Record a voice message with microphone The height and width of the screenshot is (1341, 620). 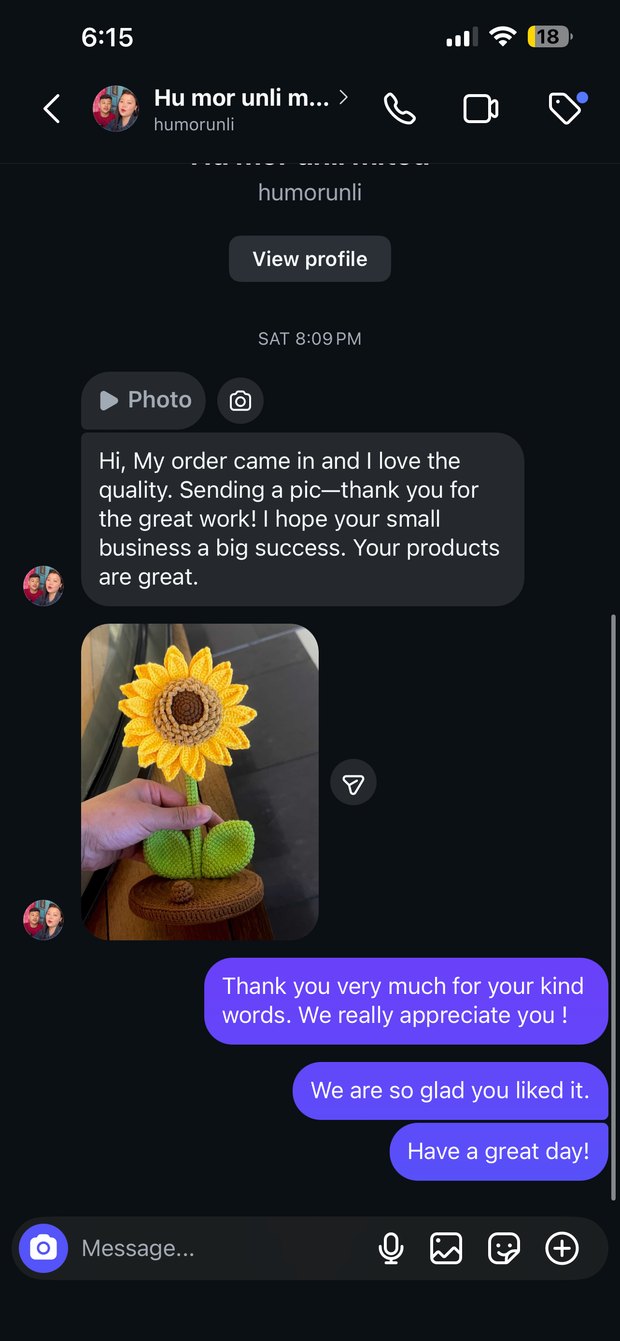click(x=391, y=1248)
